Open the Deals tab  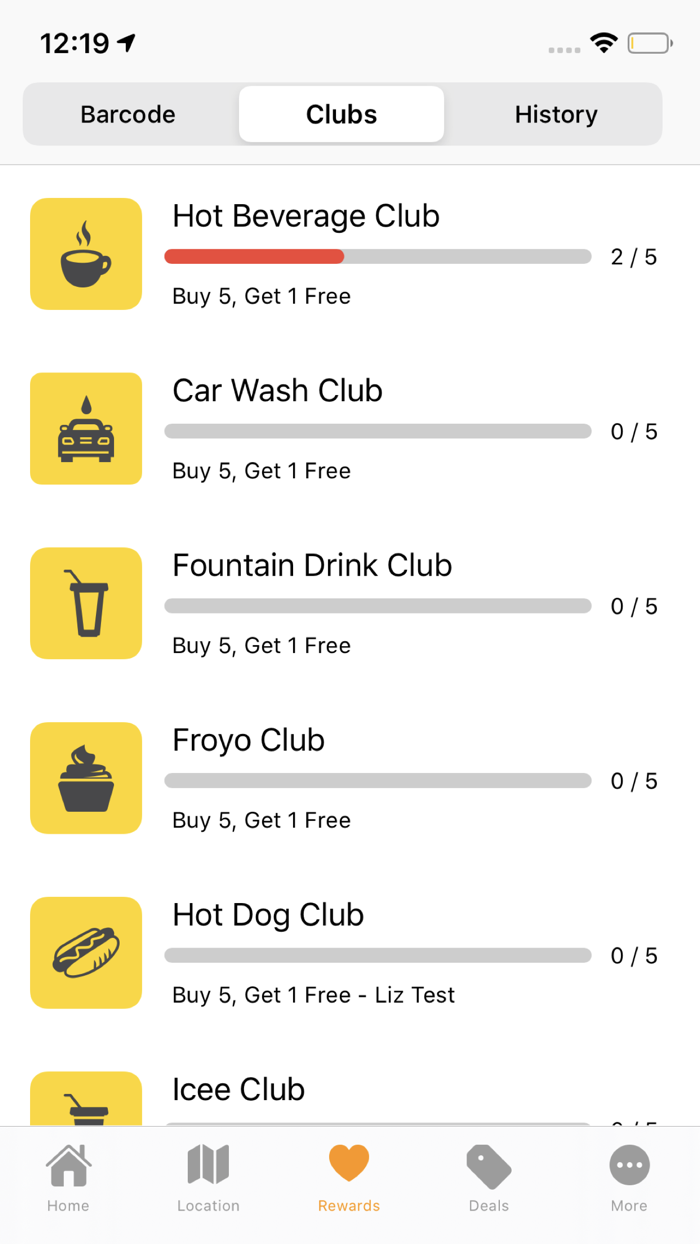(489, 1179)
